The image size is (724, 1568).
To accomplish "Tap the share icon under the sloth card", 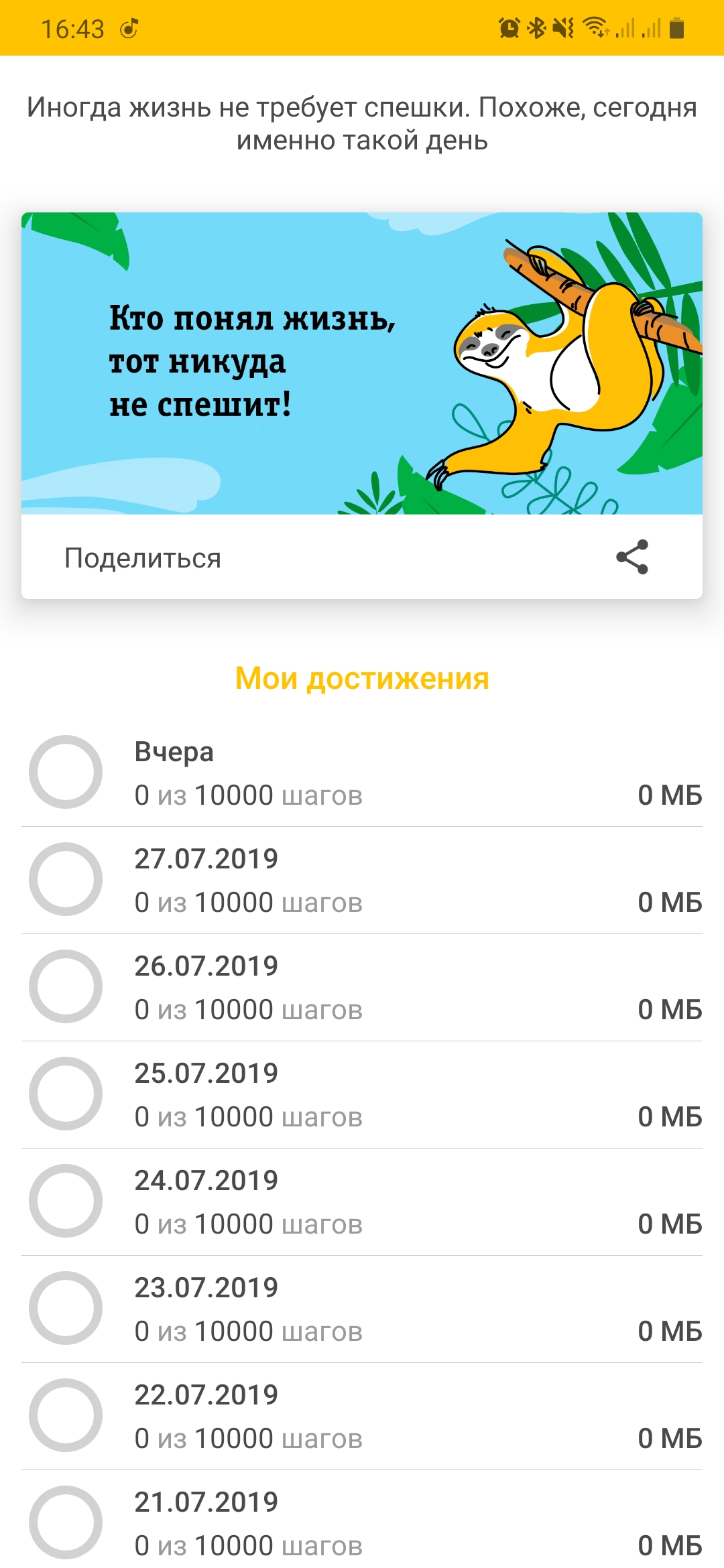I will 632,557.
